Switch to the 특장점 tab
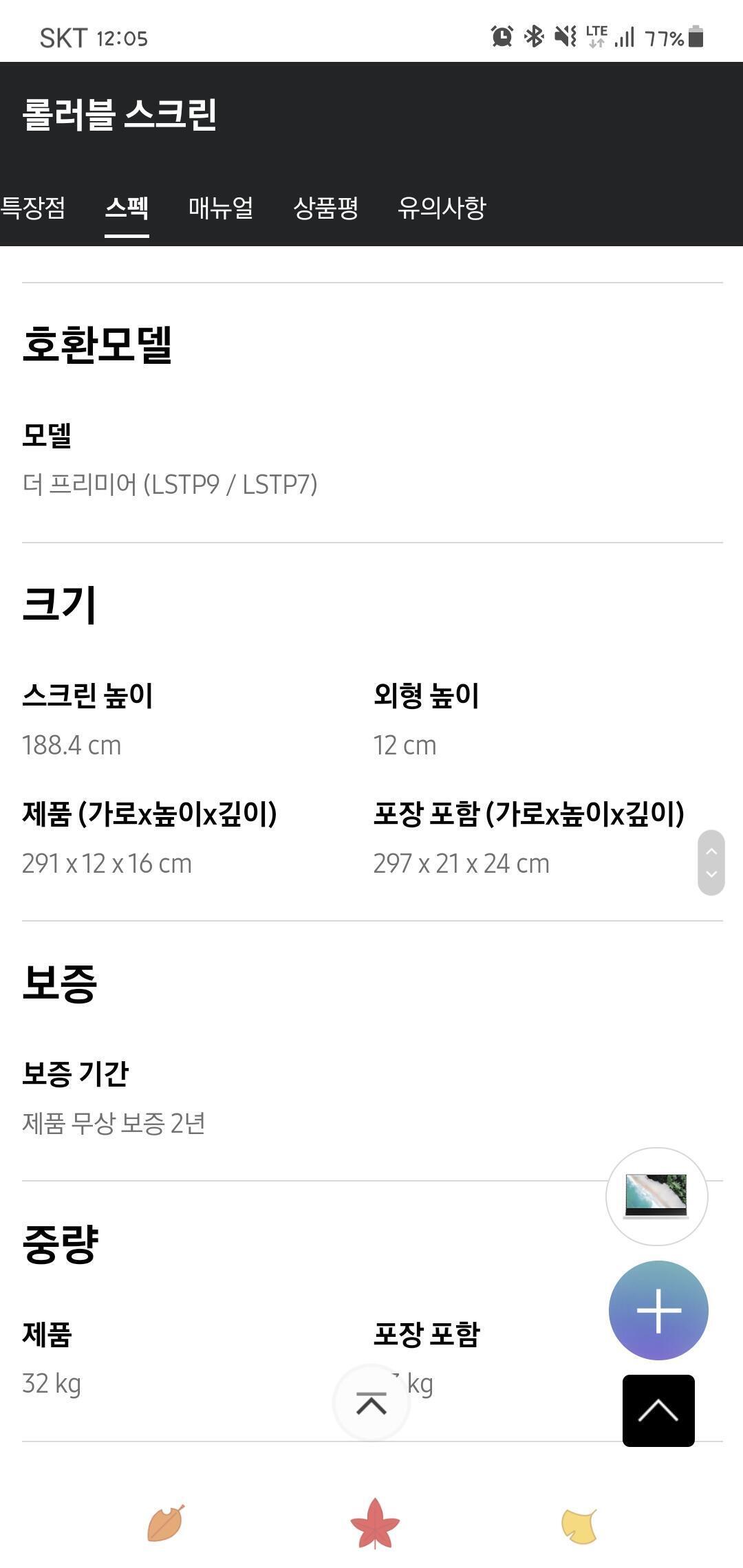The image size is (743, 1568). (33, 208)
